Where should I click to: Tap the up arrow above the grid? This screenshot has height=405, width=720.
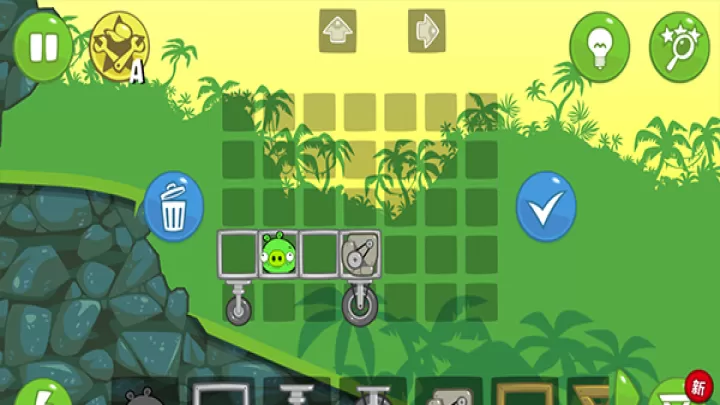coord(337,30)
